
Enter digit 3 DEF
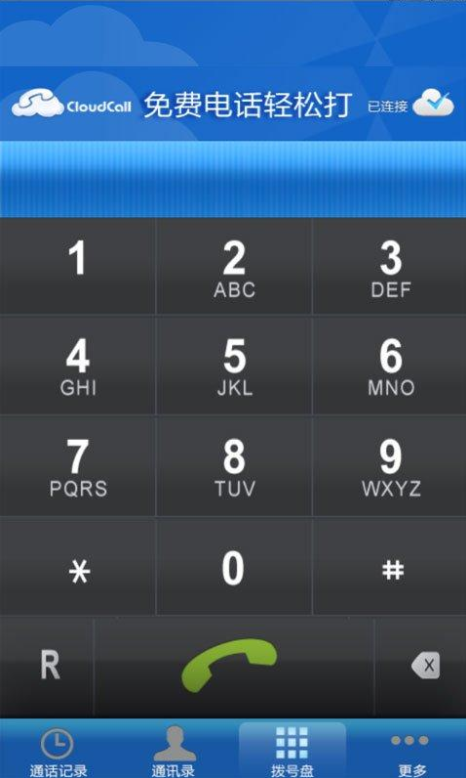pos(390,266)
